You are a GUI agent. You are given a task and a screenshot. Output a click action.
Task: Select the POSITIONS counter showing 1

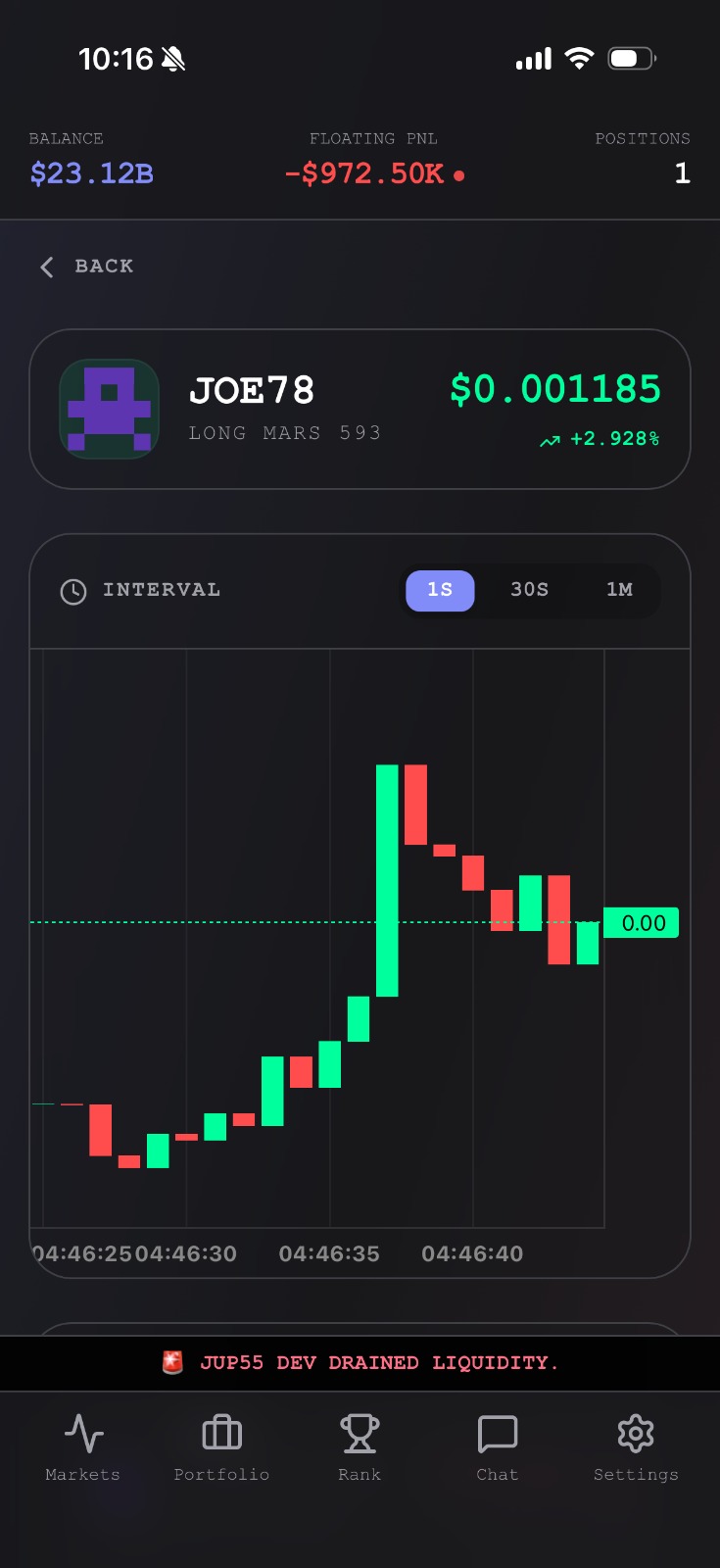[682, 173]
